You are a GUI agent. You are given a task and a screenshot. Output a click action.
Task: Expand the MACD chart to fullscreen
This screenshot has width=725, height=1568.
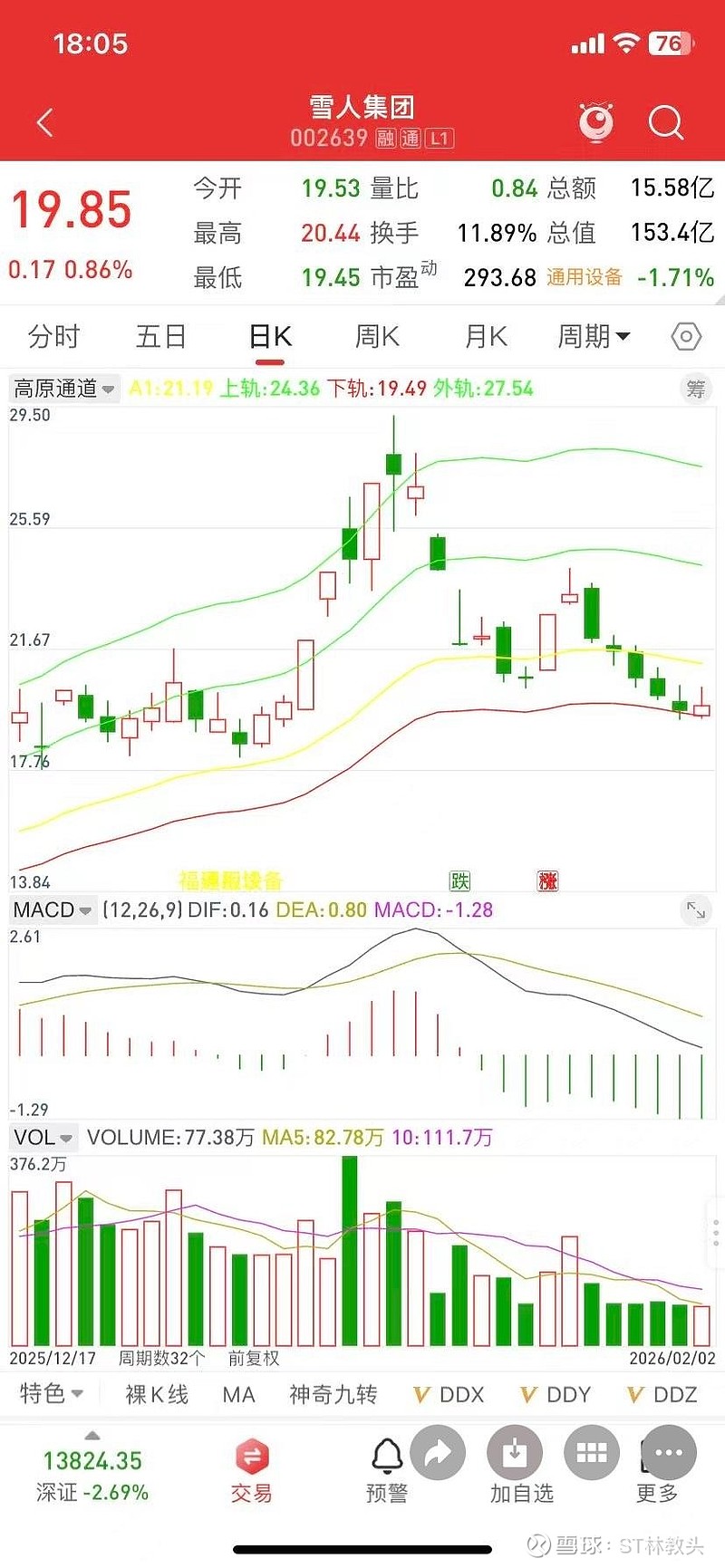click(696, 910)
